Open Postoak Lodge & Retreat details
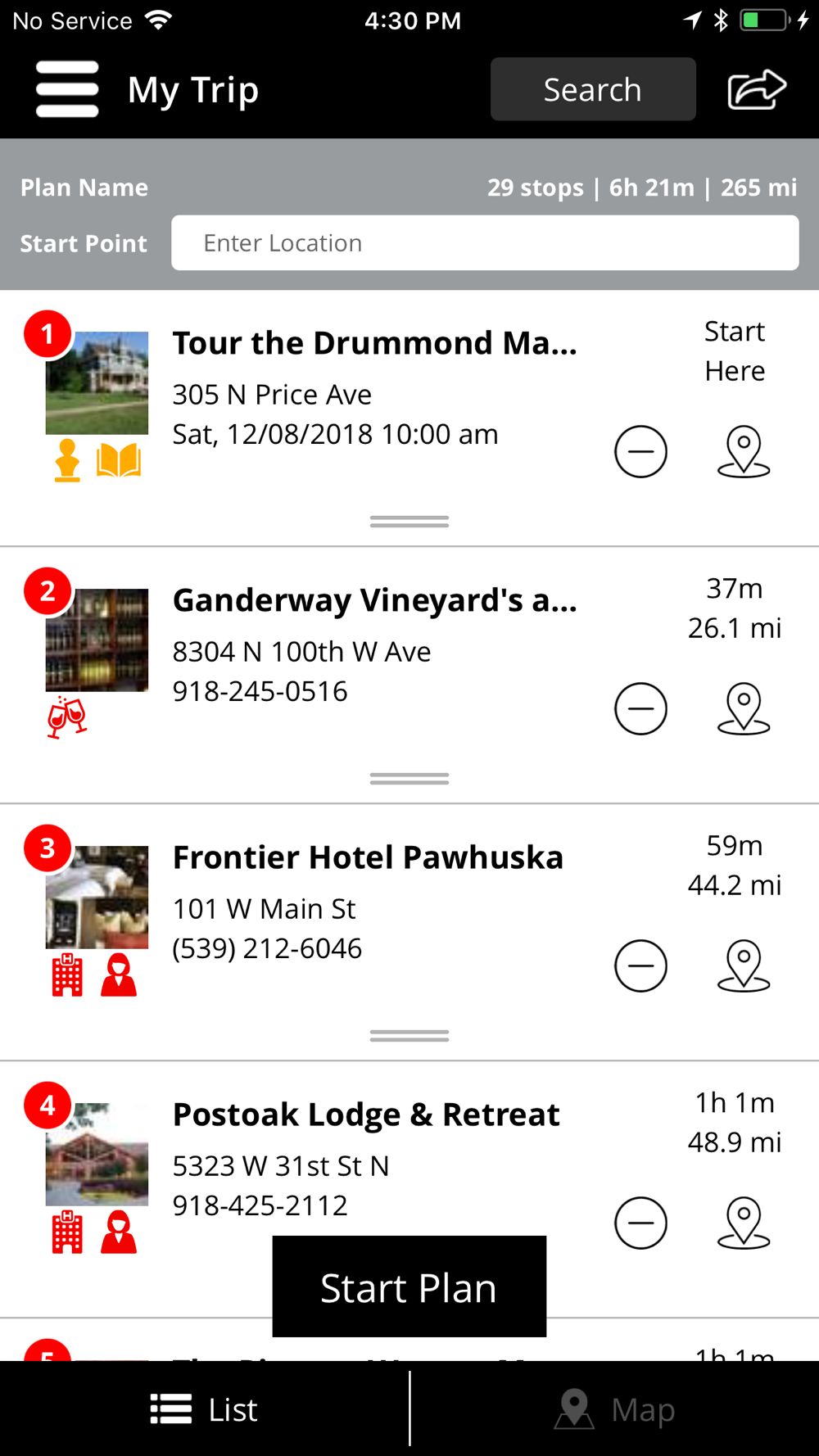Screen dimensions: 819x1456 tap(366, 1115)
